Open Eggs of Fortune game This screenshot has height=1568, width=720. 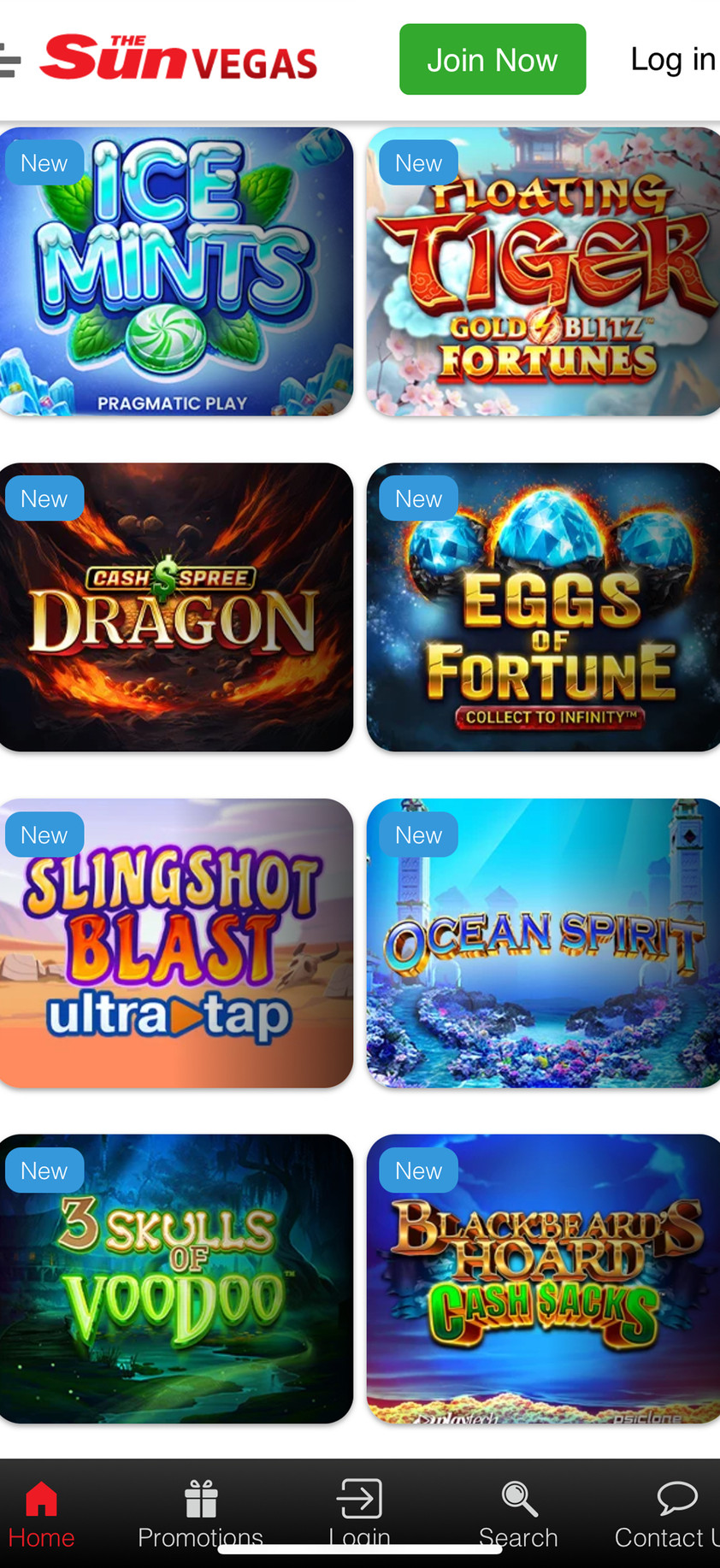543,607
